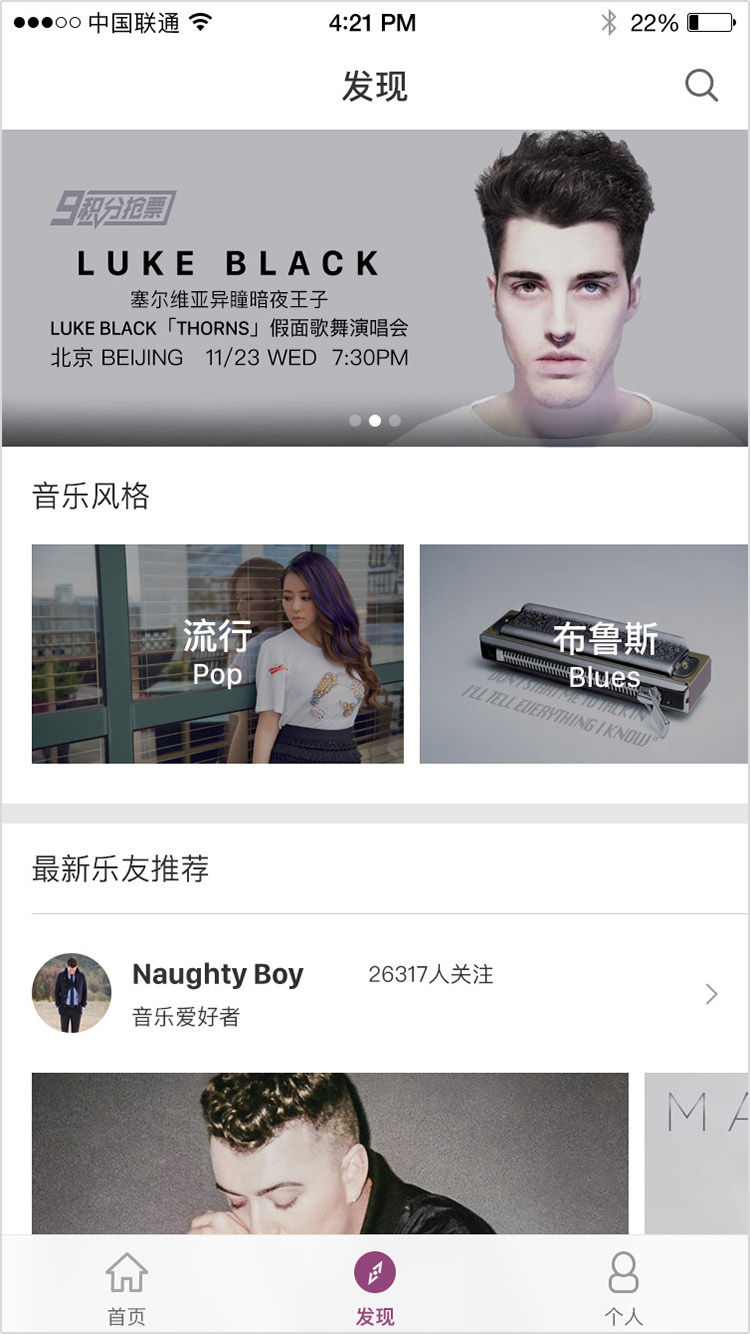Switch to the 个人 tab
The width and height of the screenshot is (750, 1334).
pos(623,1287)
